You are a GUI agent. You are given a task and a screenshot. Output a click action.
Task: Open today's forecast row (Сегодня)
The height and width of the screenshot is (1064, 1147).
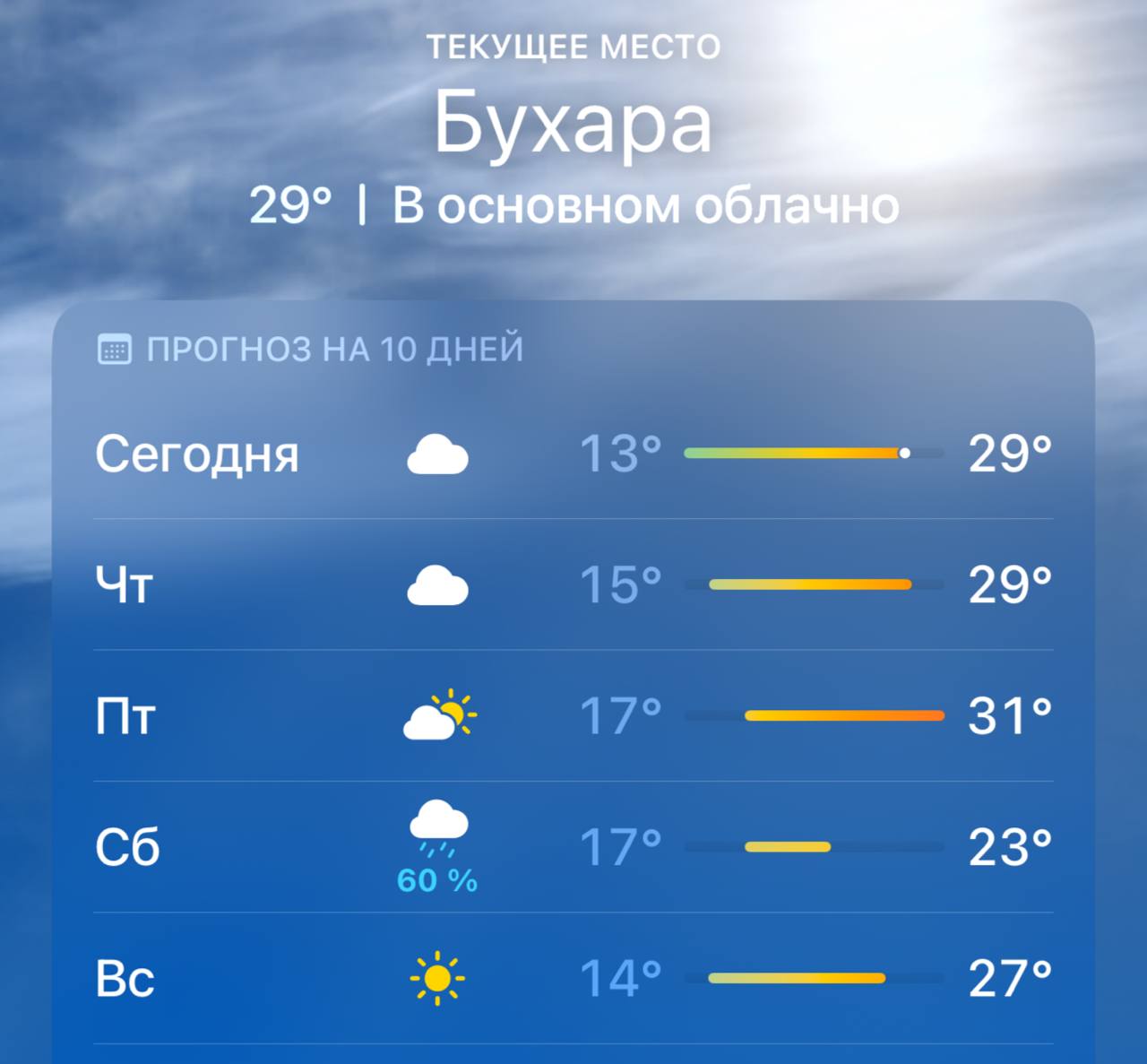573,454
